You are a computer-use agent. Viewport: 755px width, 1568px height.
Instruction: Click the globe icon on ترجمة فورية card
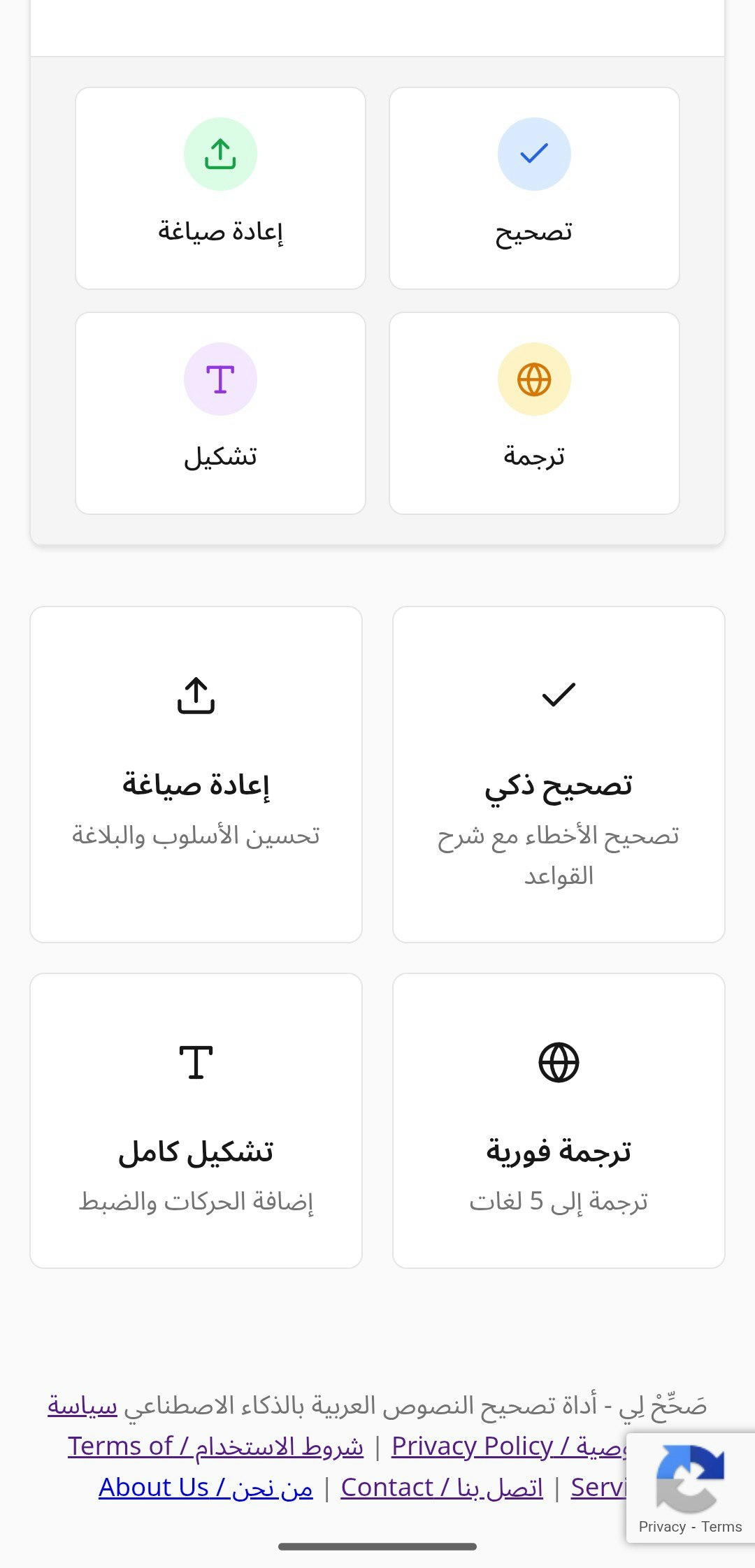(x=559, y=1063)
